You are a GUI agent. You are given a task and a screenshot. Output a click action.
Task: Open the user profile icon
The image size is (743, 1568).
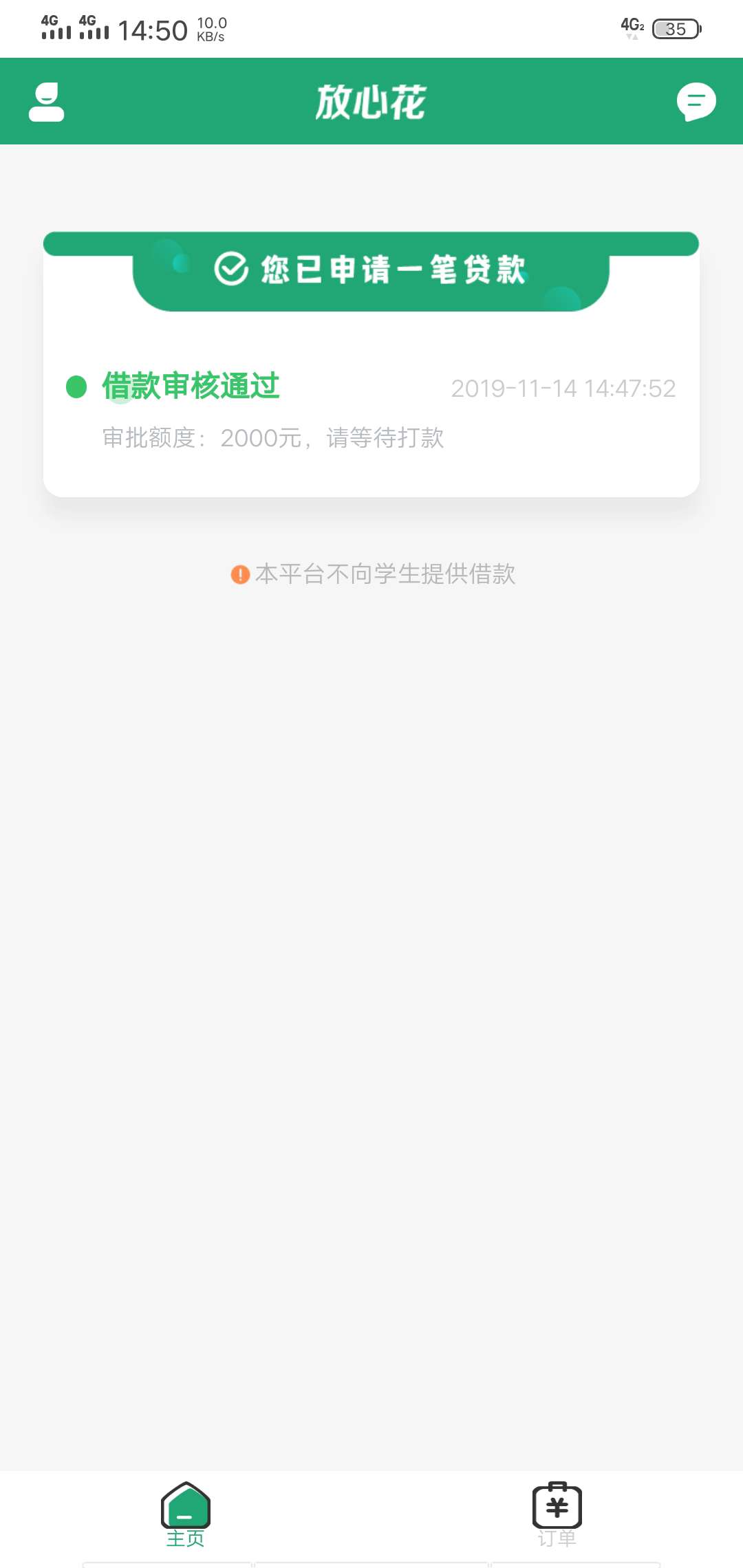click(46, 102)
